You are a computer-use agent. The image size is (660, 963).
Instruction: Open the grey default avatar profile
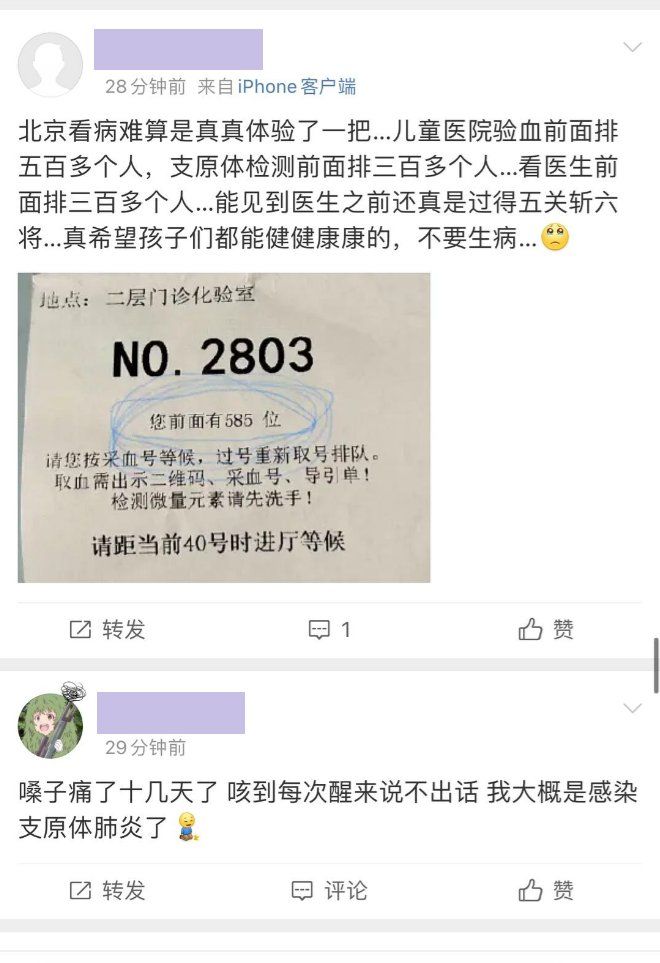(x=50, y=65)
